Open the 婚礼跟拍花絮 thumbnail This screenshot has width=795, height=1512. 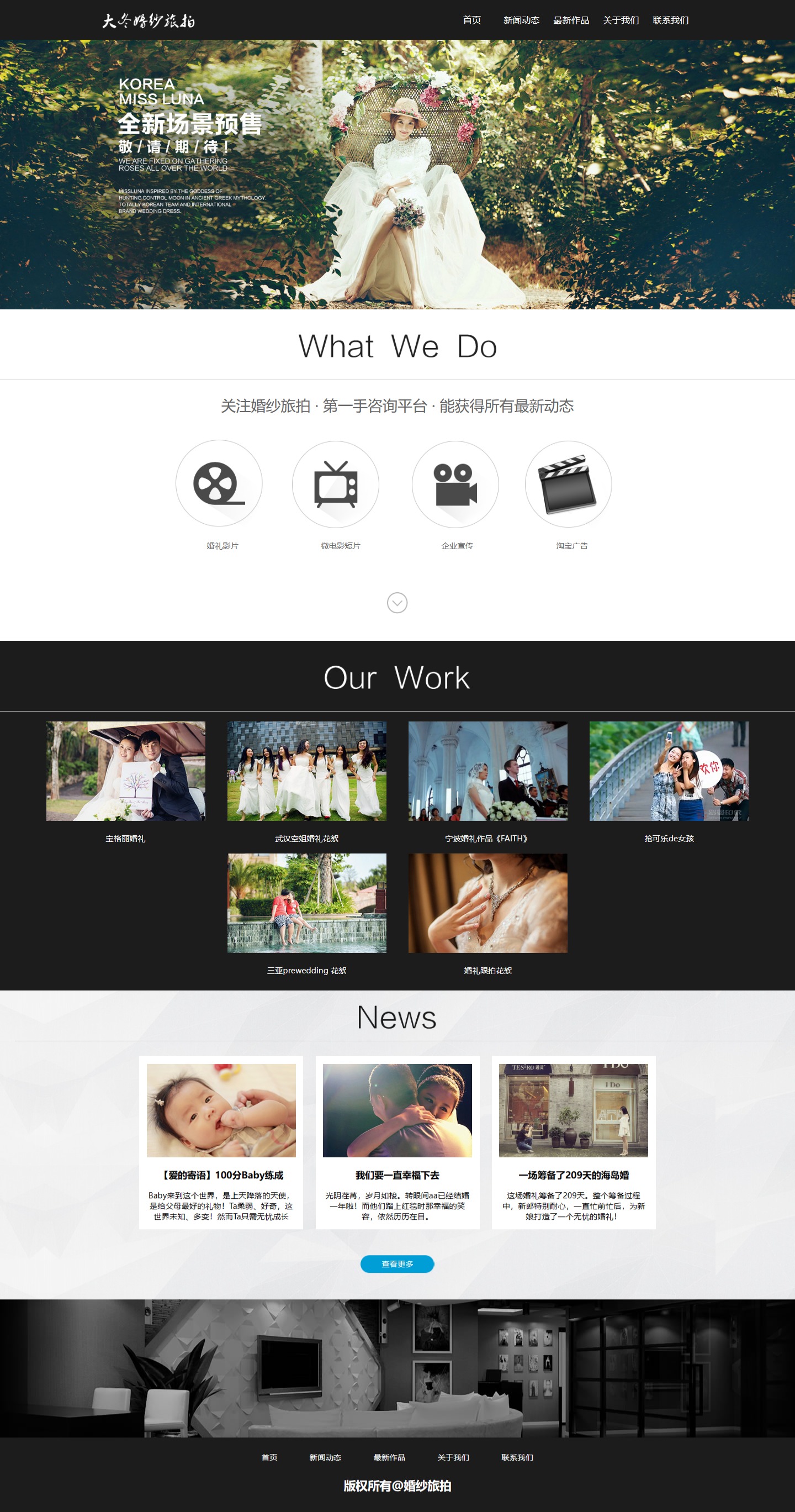point(487,903)
